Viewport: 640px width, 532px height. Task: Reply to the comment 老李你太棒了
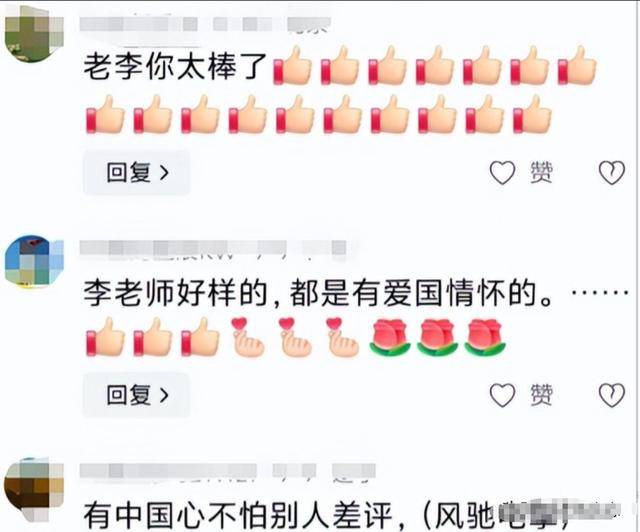click(x=136, y=173)
